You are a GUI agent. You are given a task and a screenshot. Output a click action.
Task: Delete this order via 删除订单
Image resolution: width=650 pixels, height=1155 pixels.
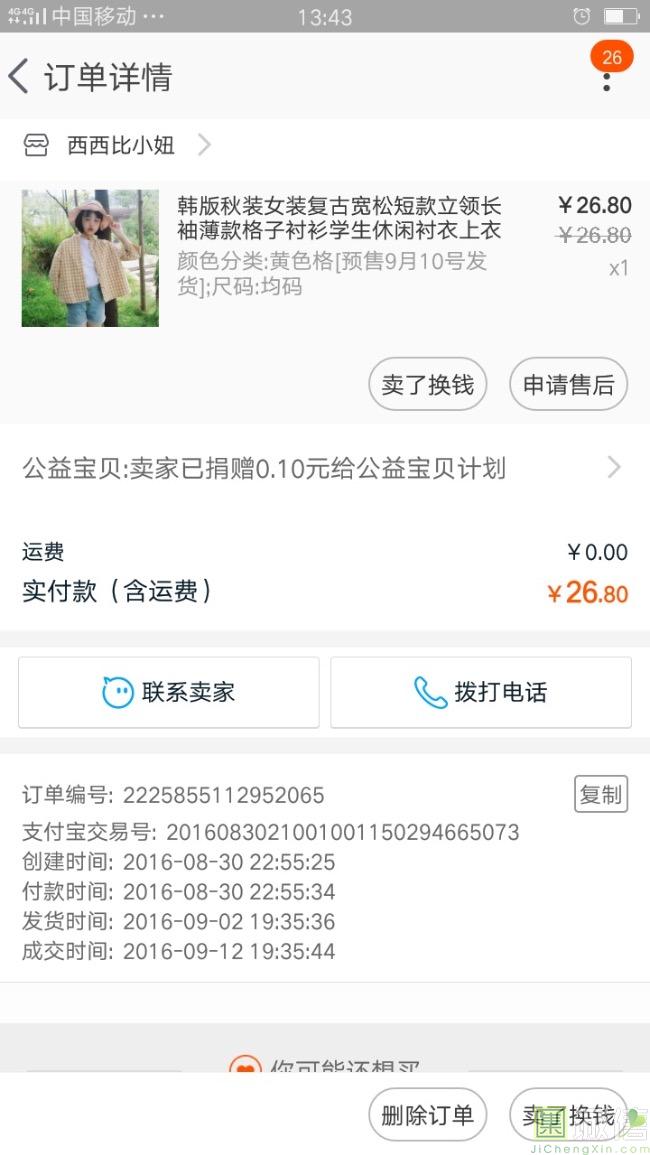[x=427, y=1115]
